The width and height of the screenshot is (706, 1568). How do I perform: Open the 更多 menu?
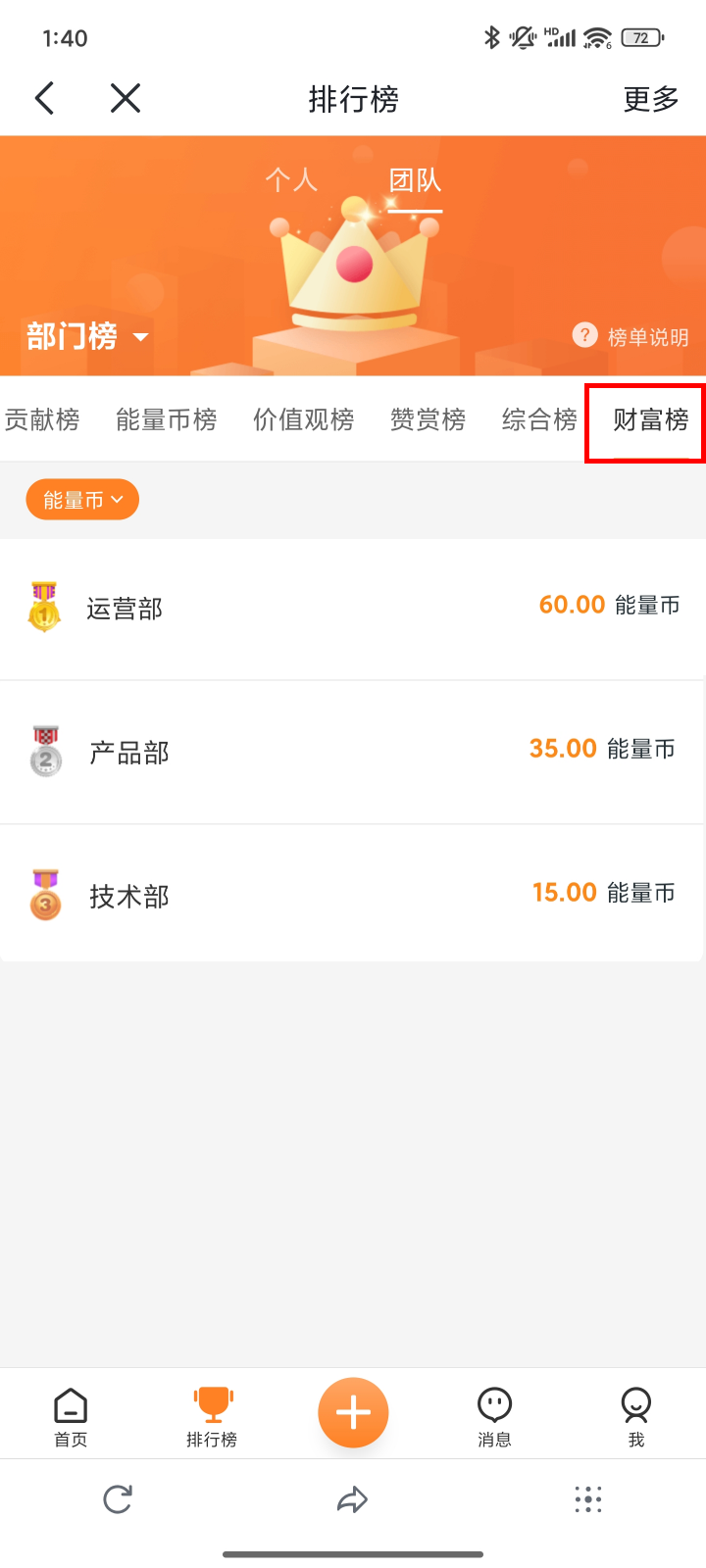[651, 99]
